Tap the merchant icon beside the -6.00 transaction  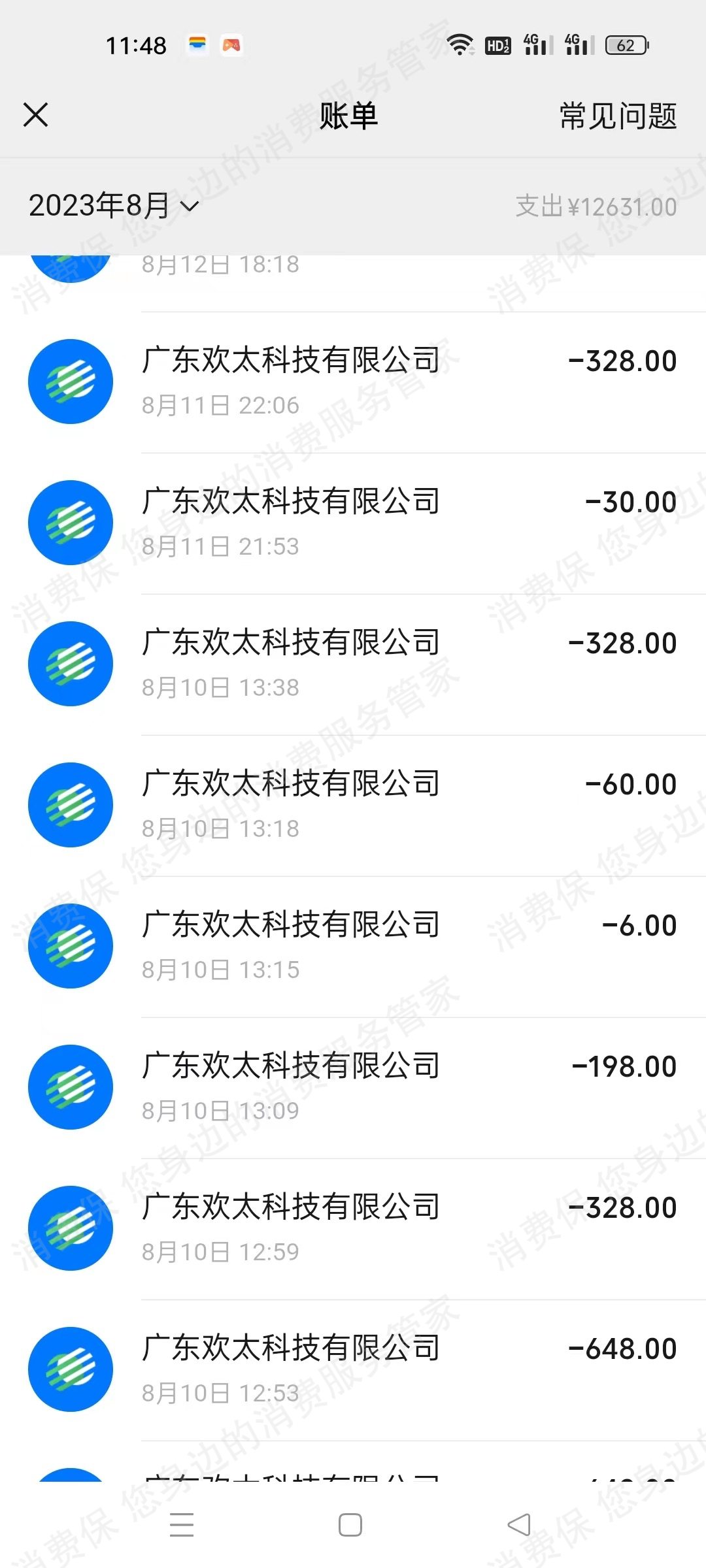(x=71, y=945)
